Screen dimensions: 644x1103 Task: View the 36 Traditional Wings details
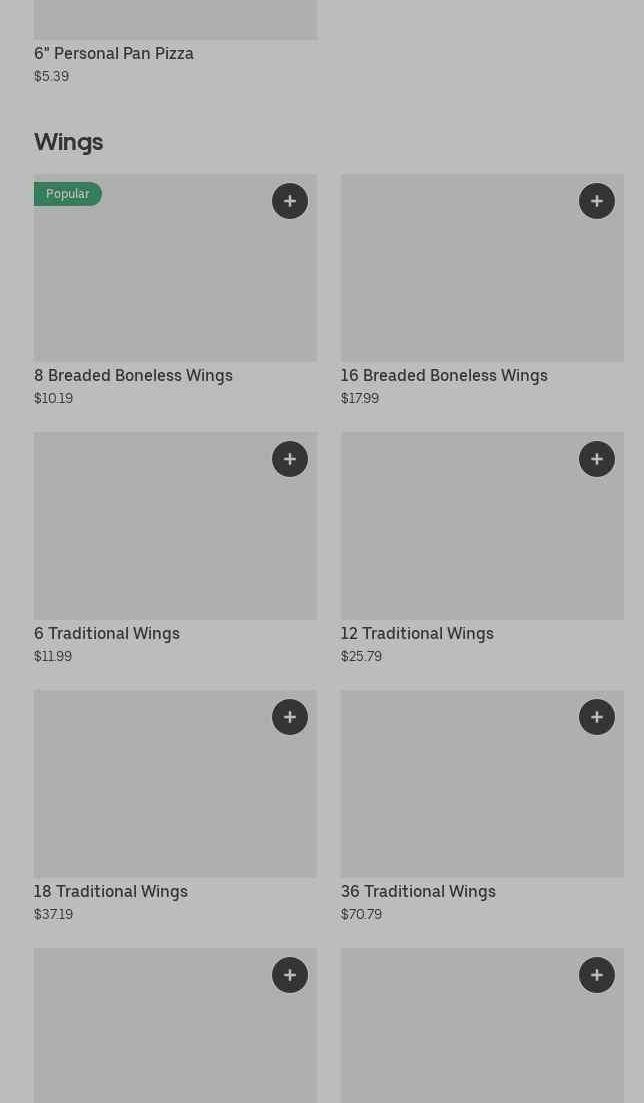(x=482, y=806)
